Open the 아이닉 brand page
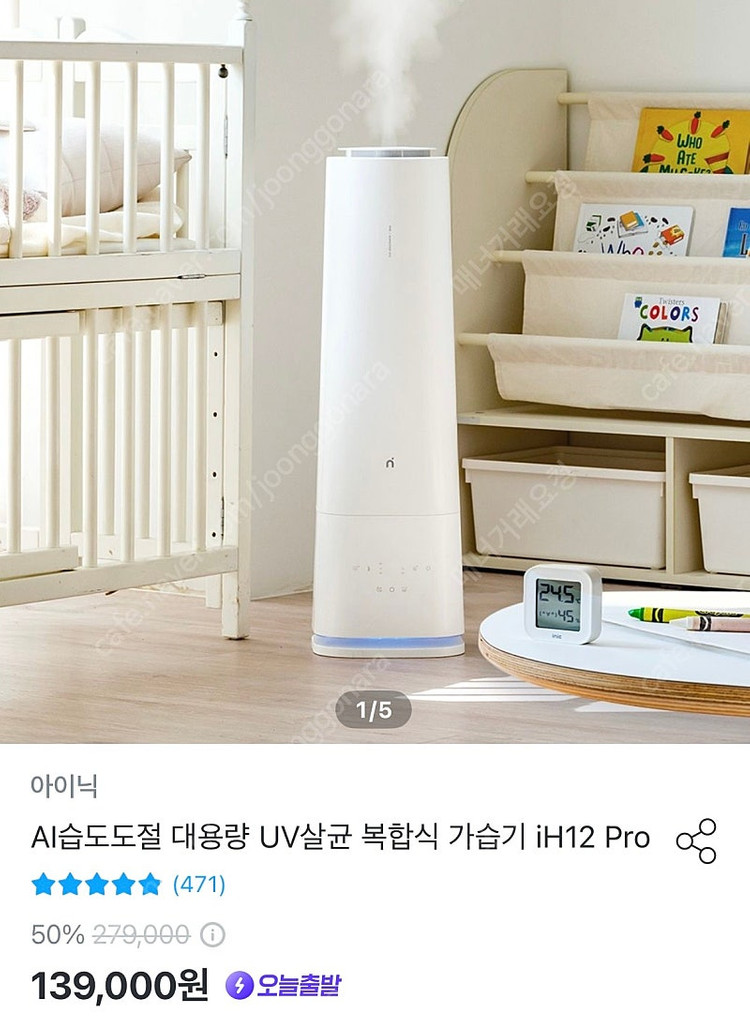Image resolution: width=750 pixels, height=1033 pixels. pos(64,786)
